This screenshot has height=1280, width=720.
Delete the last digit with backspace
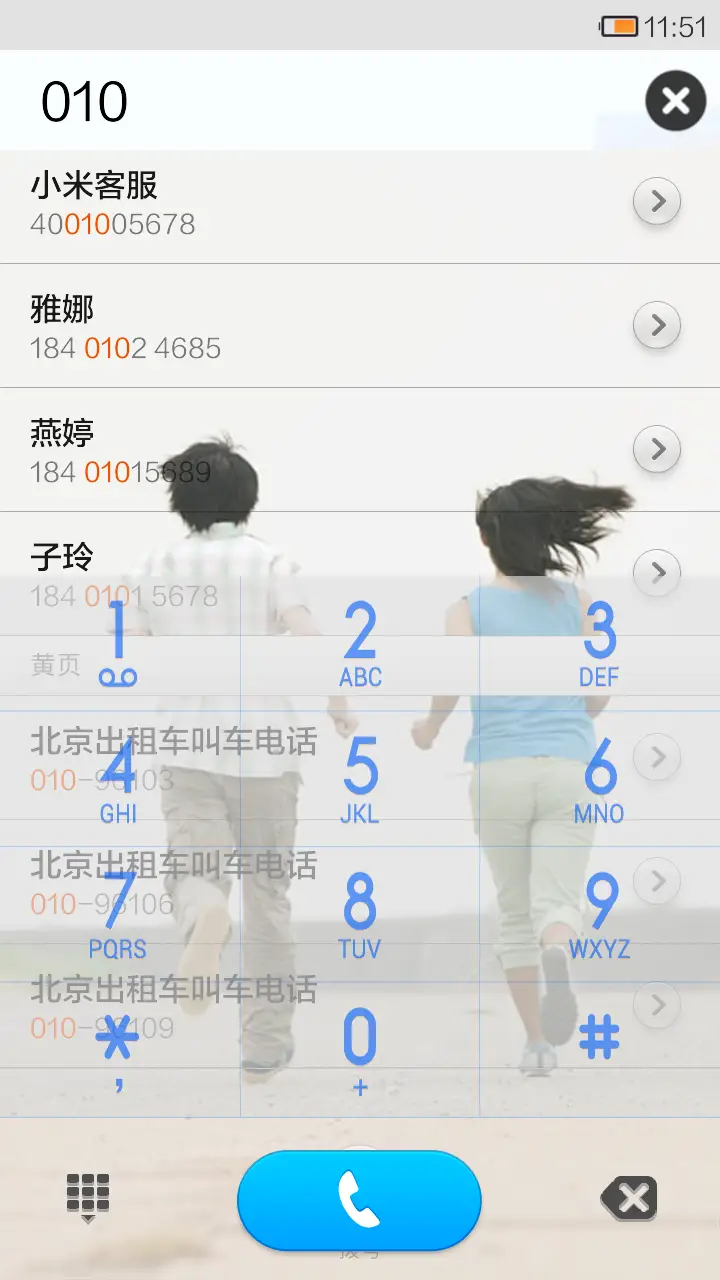click(x=628, y=1200)
